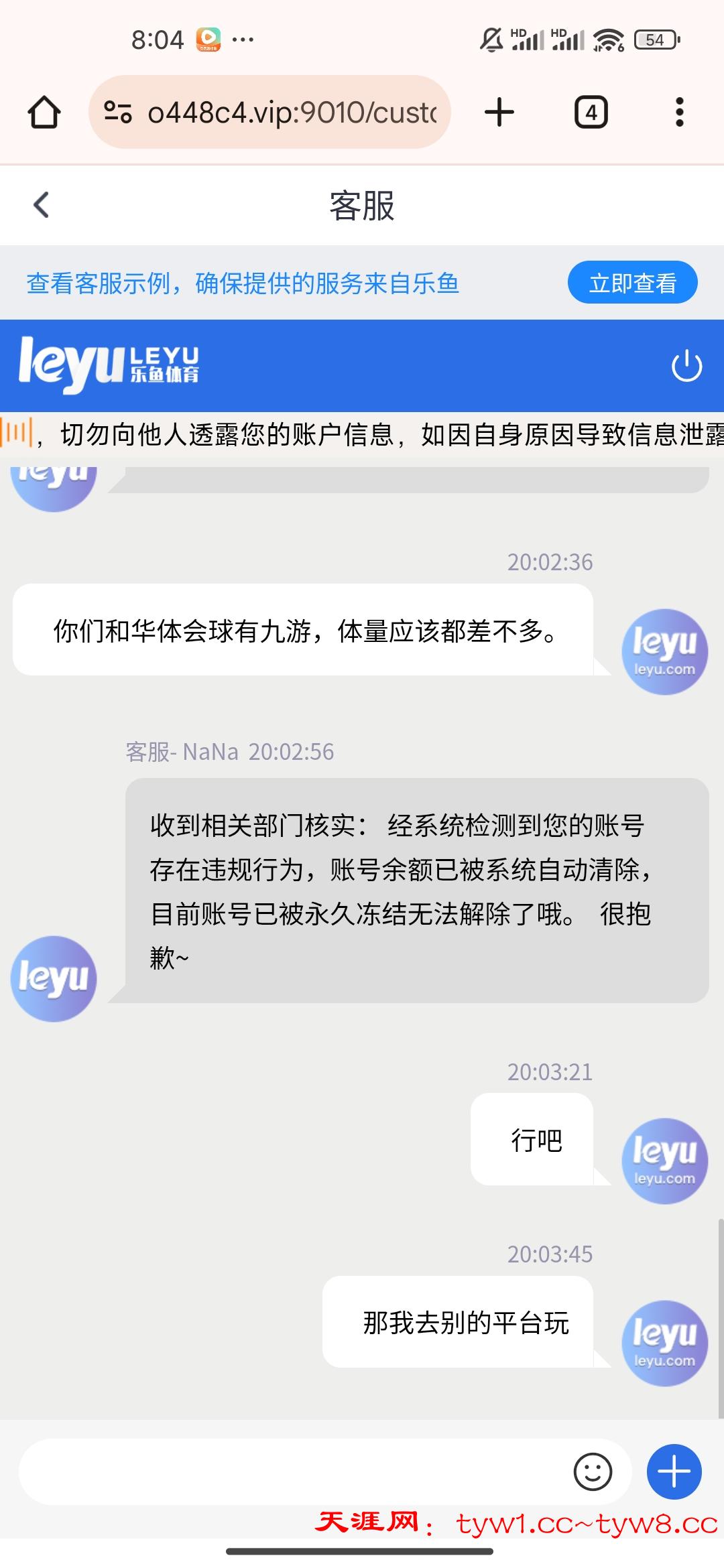Tap the browser home icon

45,113
